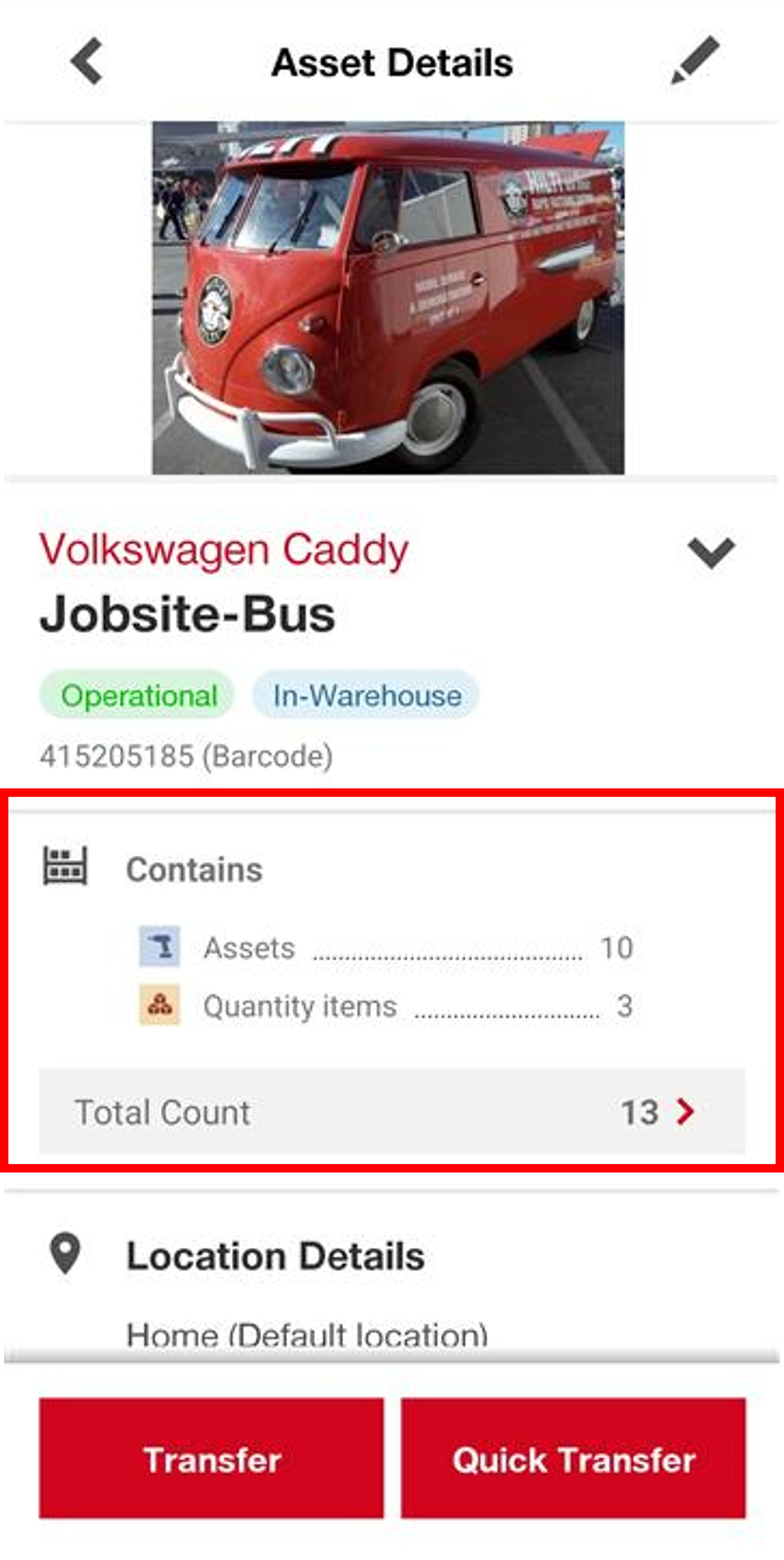Open the Total Count row
The height and width of the screenshot is (1560, 784).
(392, 1112)
